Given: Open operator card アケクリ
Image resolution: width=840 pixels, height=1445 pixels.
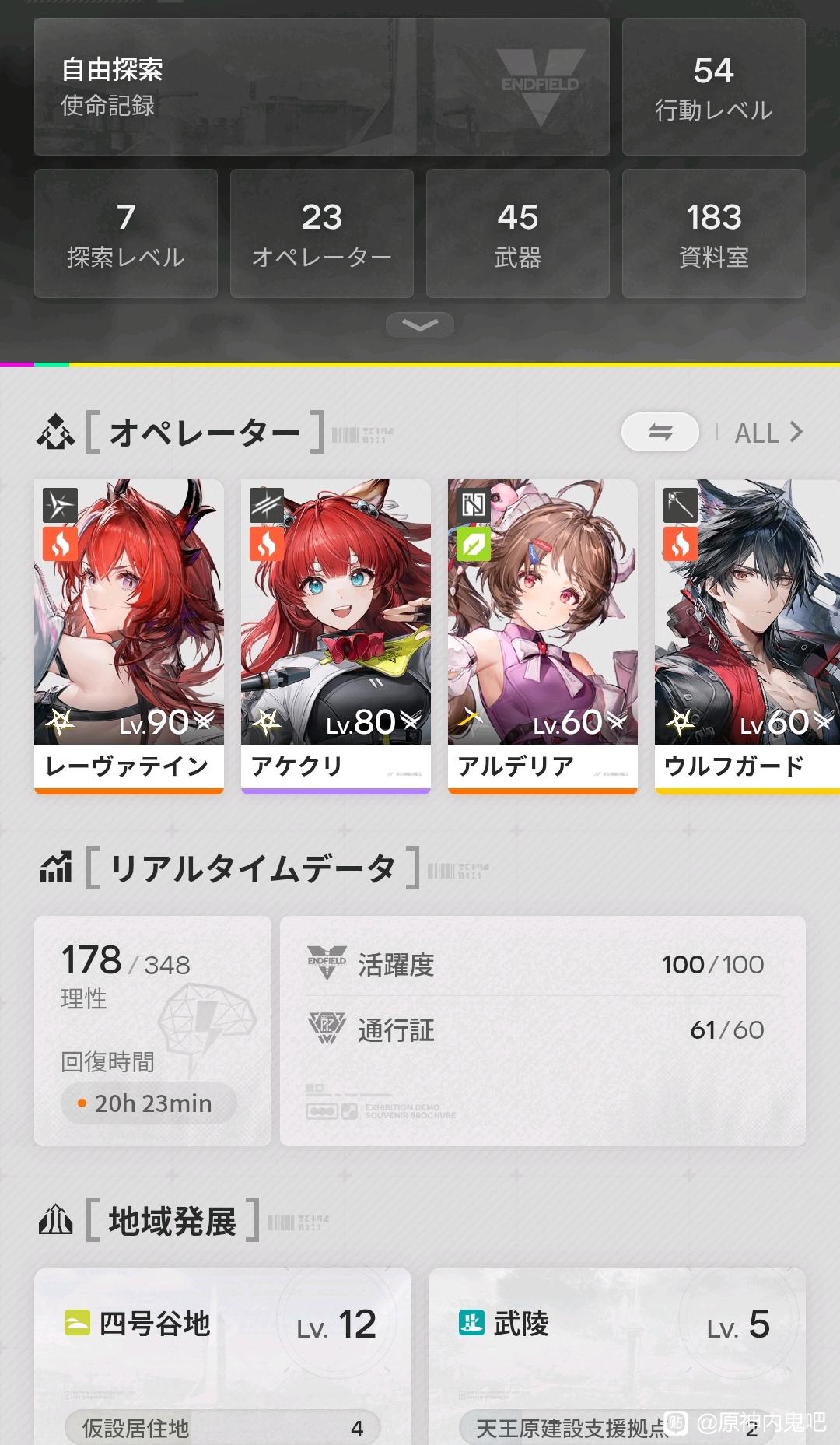Looking at the screenshot, I should point(336,637).
